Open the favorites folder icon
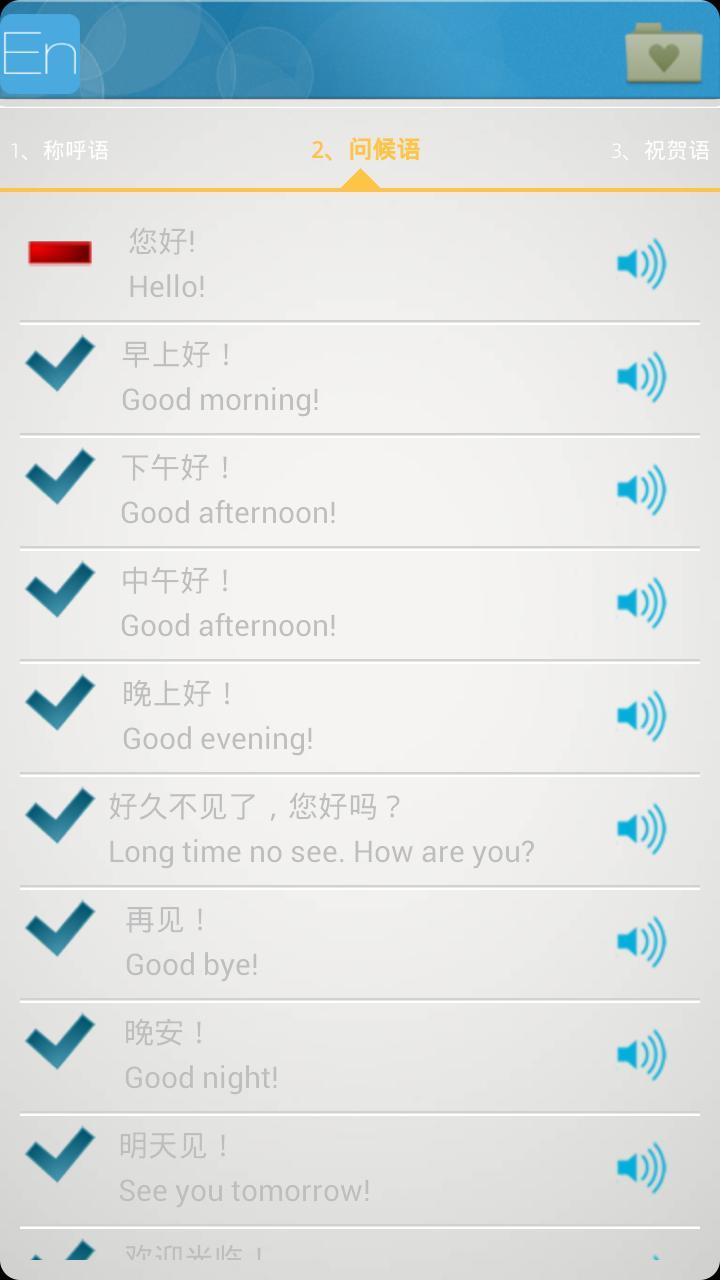 pyautogui.click(x=664, y=54)
